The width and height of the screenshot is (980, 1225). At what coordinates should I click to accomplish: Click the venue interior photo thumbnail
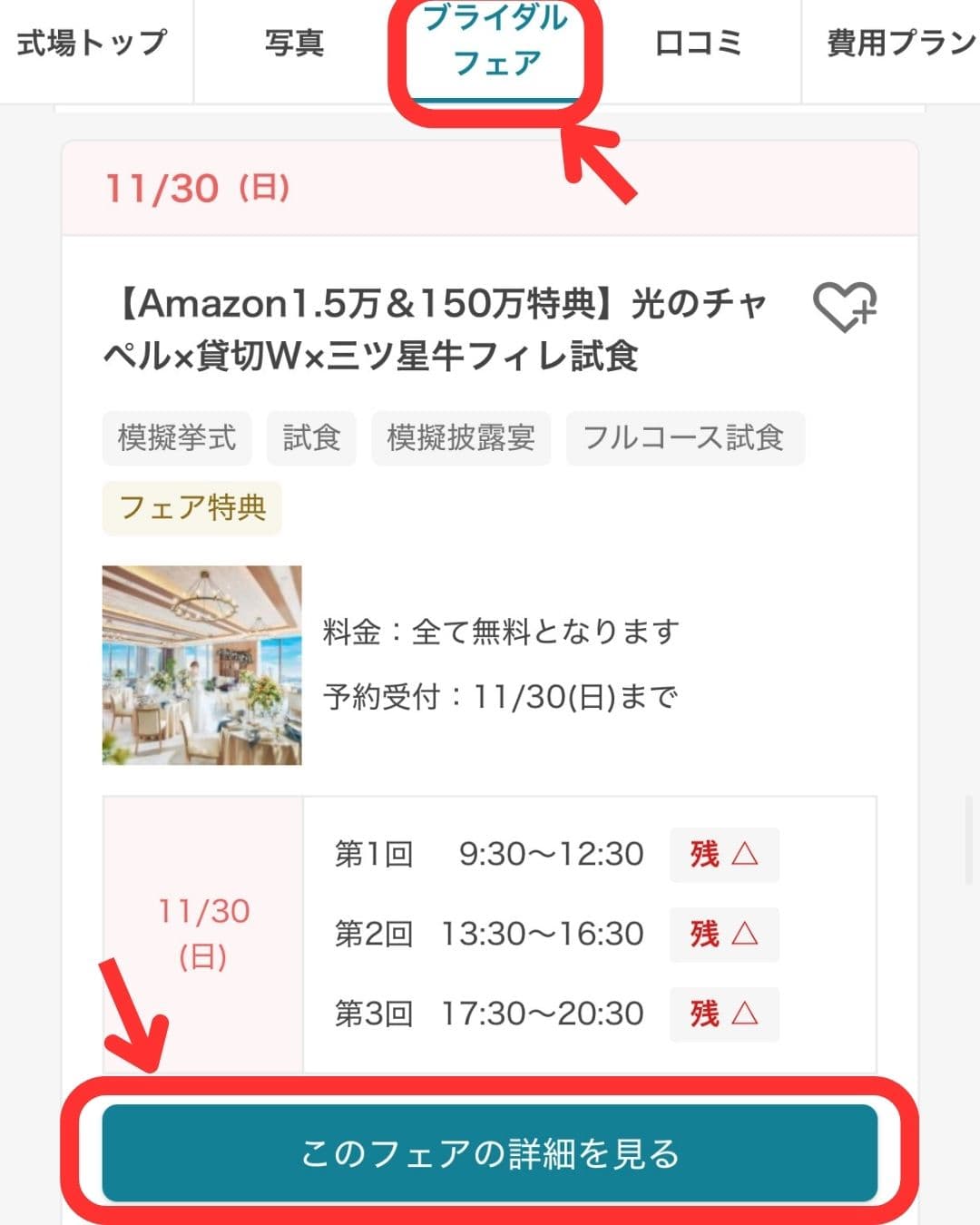click(x=201, y=665)
